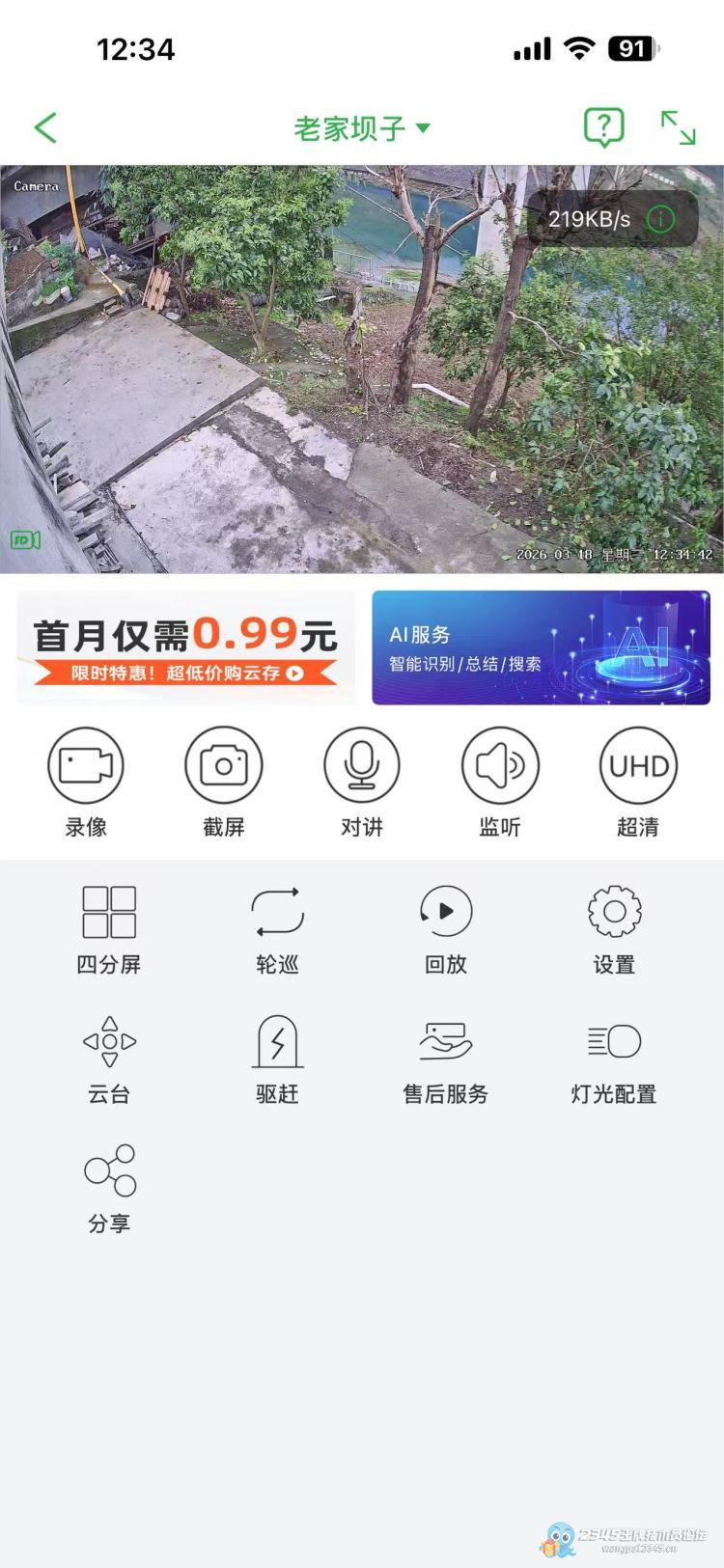
Task: Change video quality via 超清
Action: pyautogui.click(x=638, y=766)
